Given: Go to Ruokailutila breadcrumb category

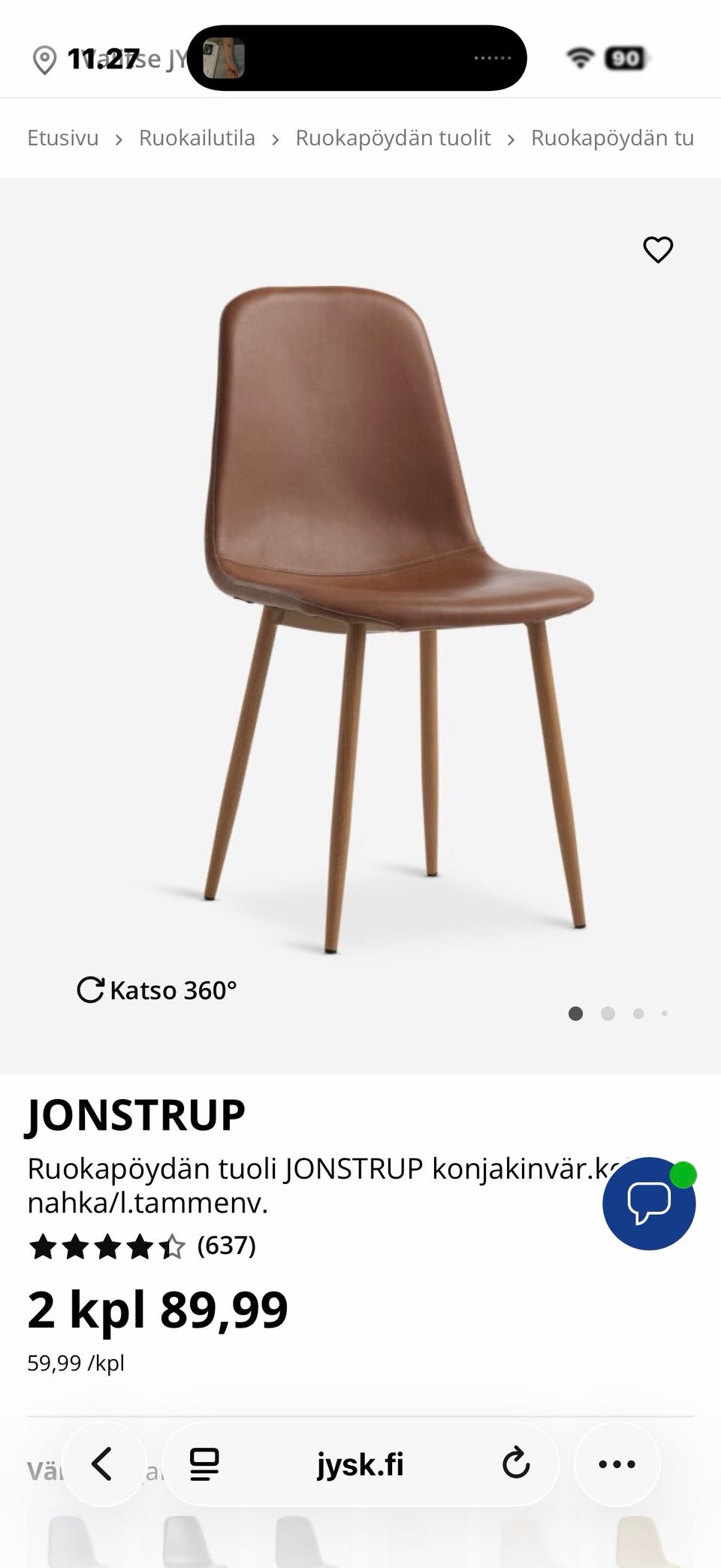Looking at the screenshot, I should point(197,138).
